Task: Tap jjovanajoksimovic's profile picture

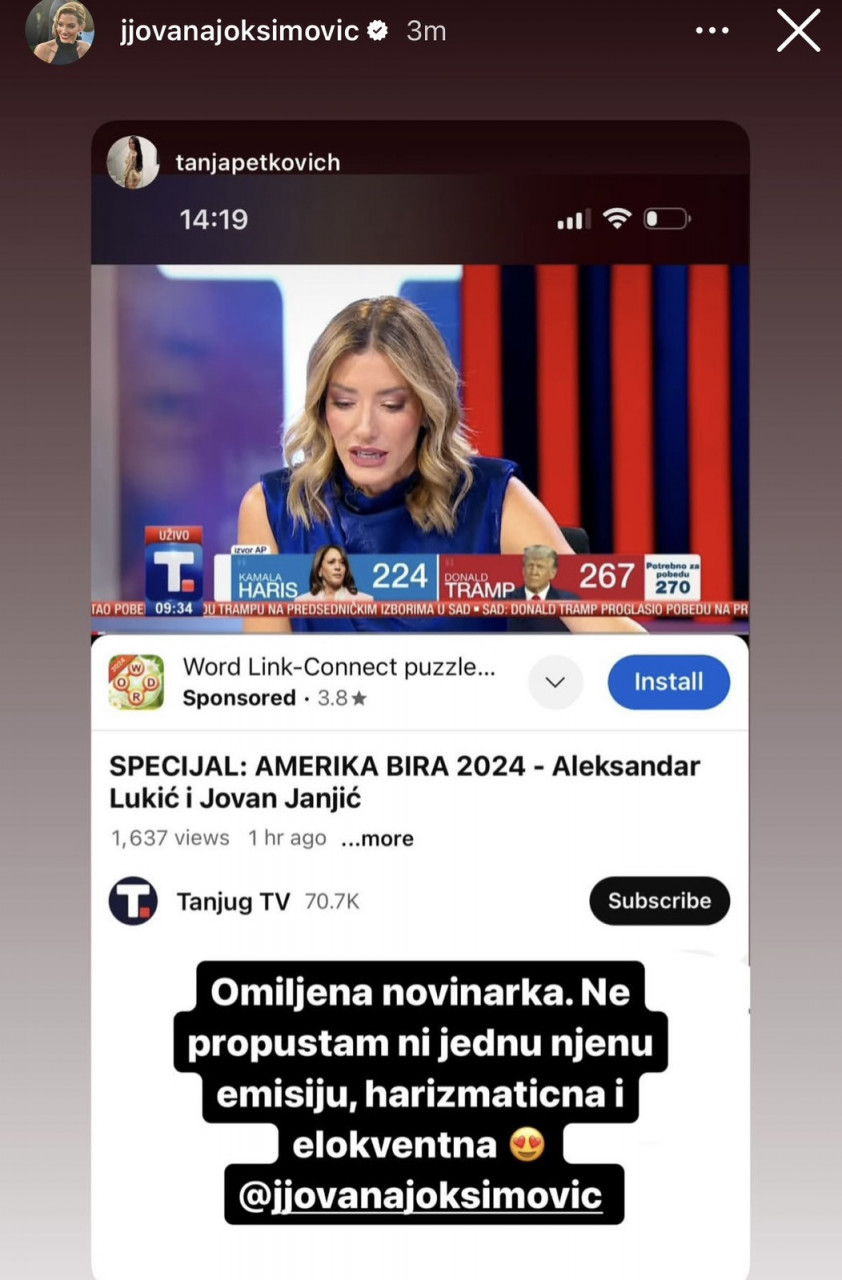Action: (x=60, y=32)
